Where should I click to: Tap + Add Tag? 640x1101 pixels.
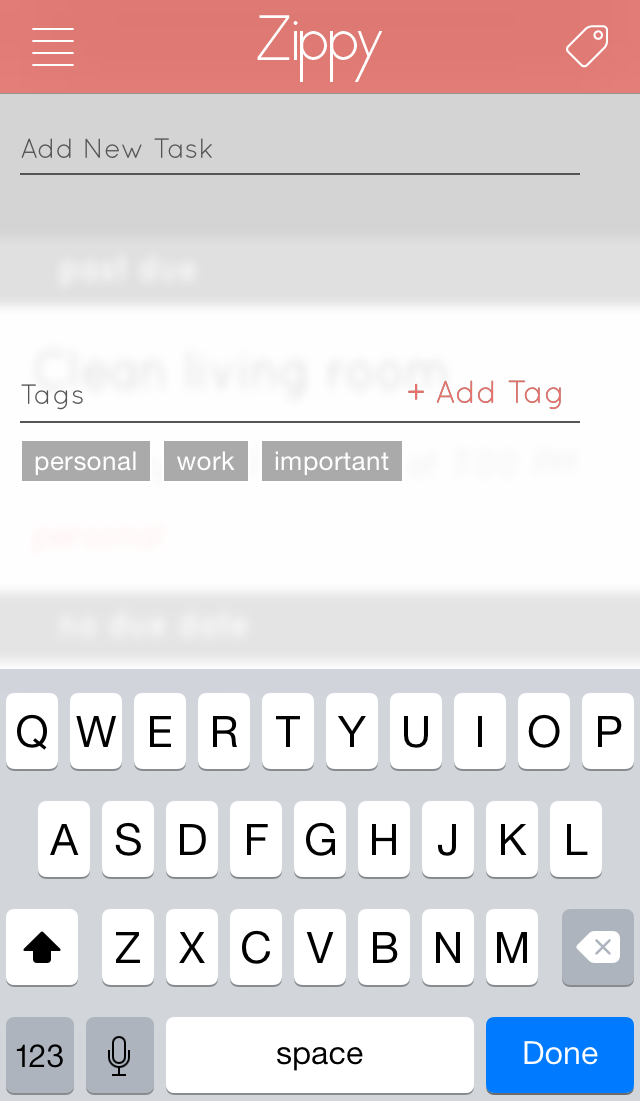pos(485,393)
